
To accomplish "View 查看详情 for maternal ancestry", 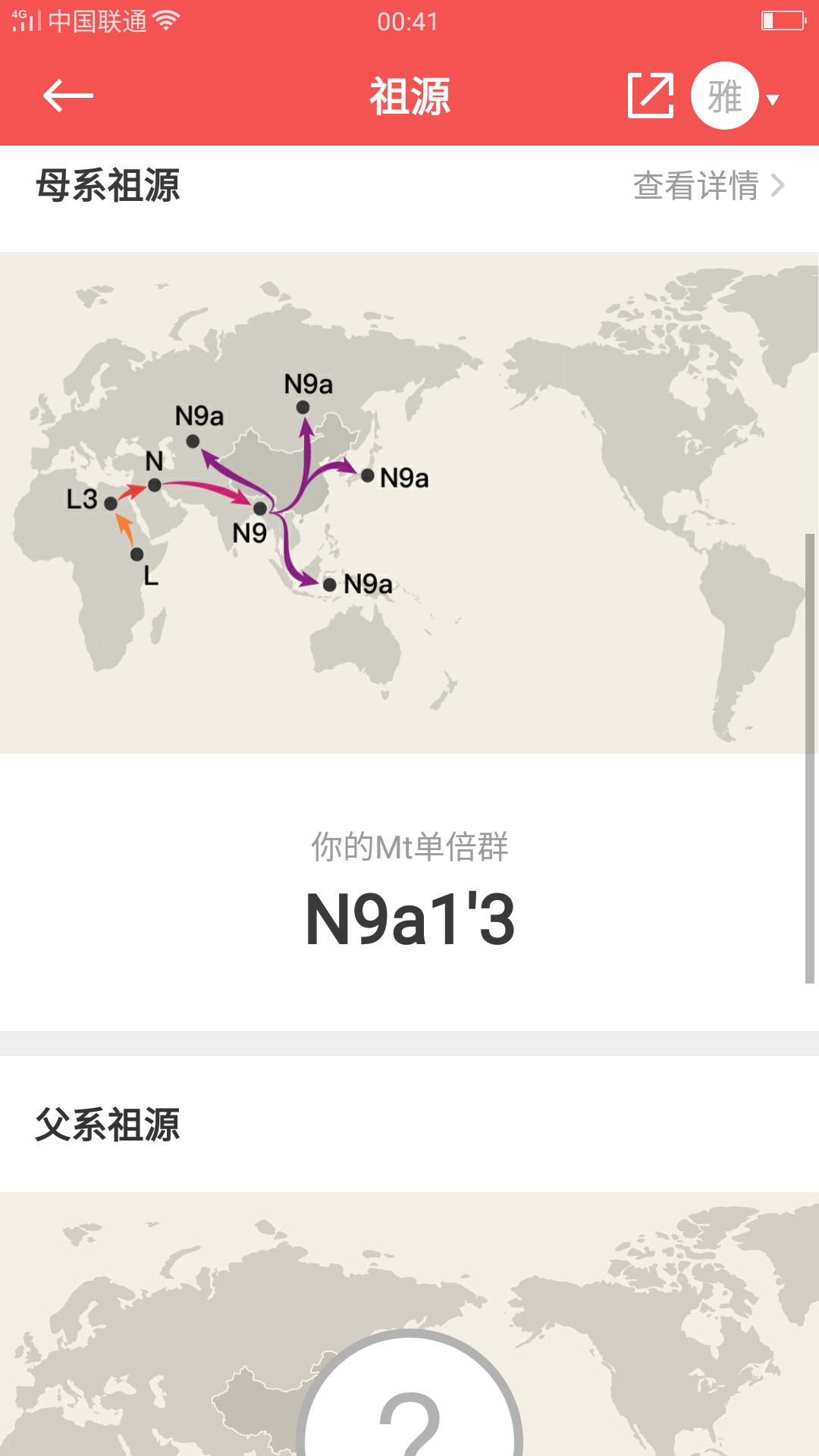I will [x=708, y=186].
